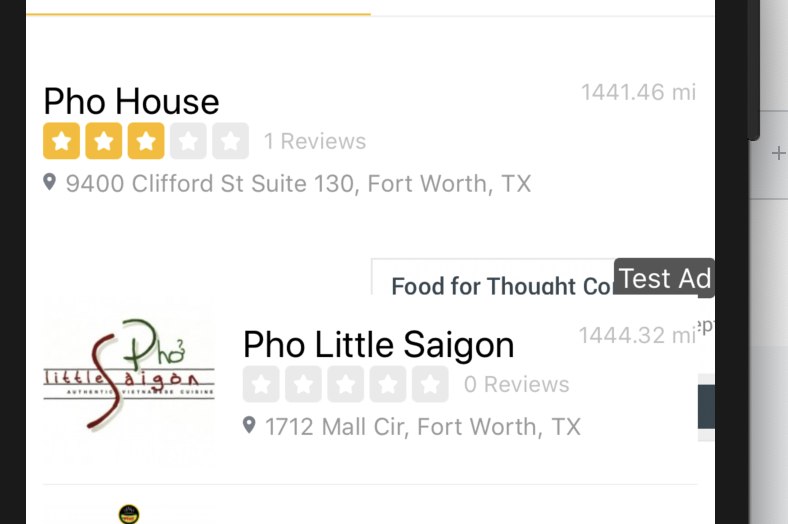Open the Pho Little Saigon listing
The image size is (788, 524).
coord(378,345)
